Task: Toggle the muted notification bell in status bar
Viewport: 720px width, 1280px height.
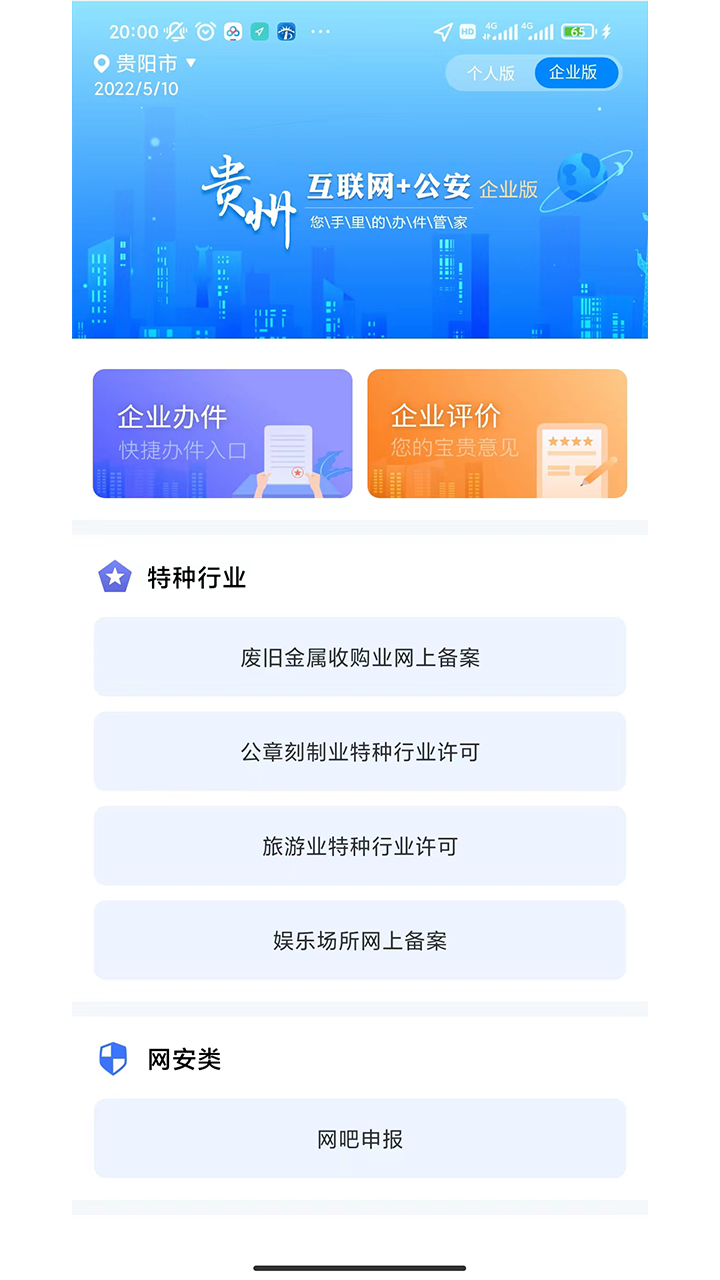Action: [175, 32]
